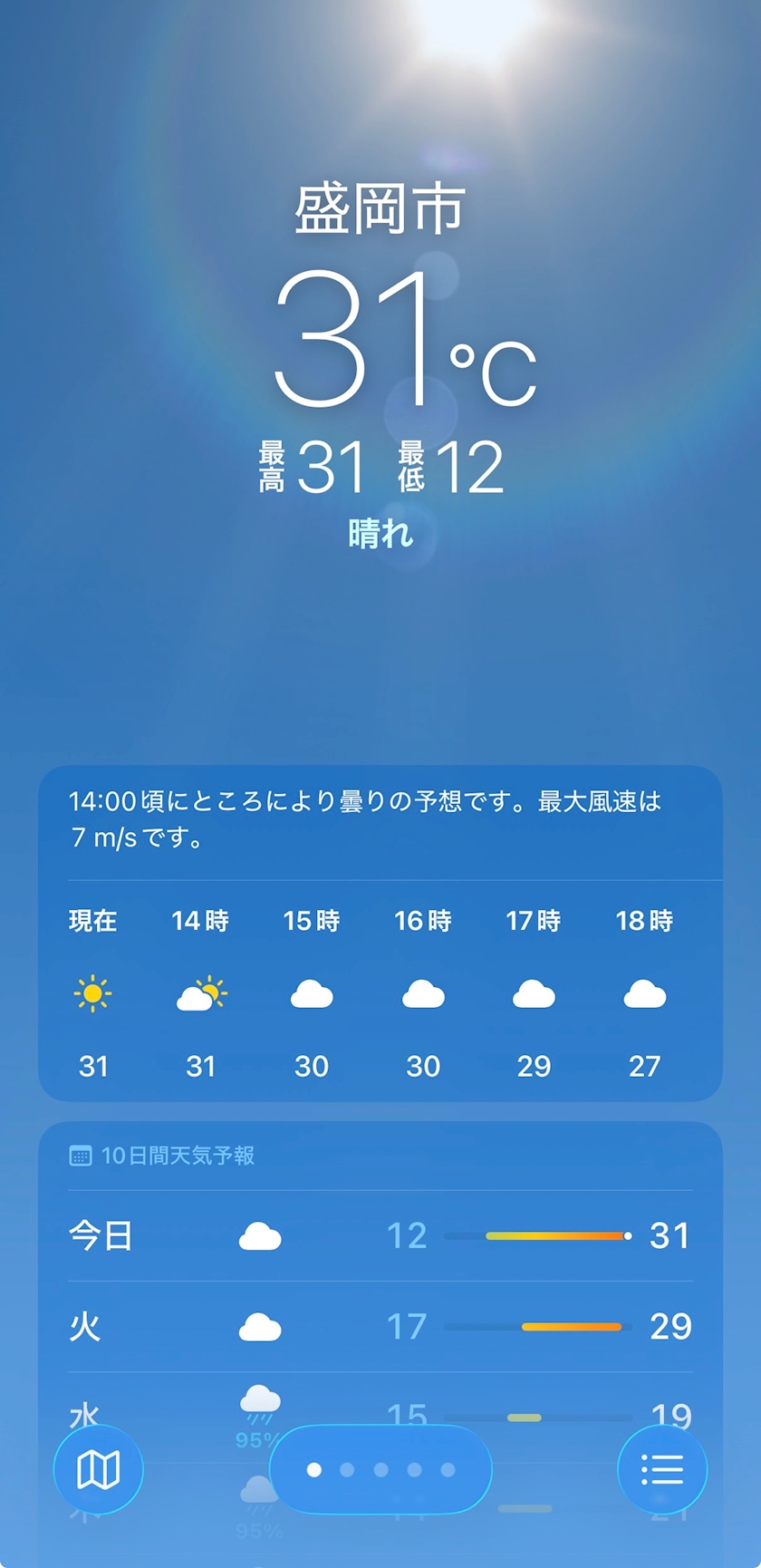Tap the location page indicator dots
Image resolution: width=761 pixels, height=1568 pixels.
tap(380, 1469)
